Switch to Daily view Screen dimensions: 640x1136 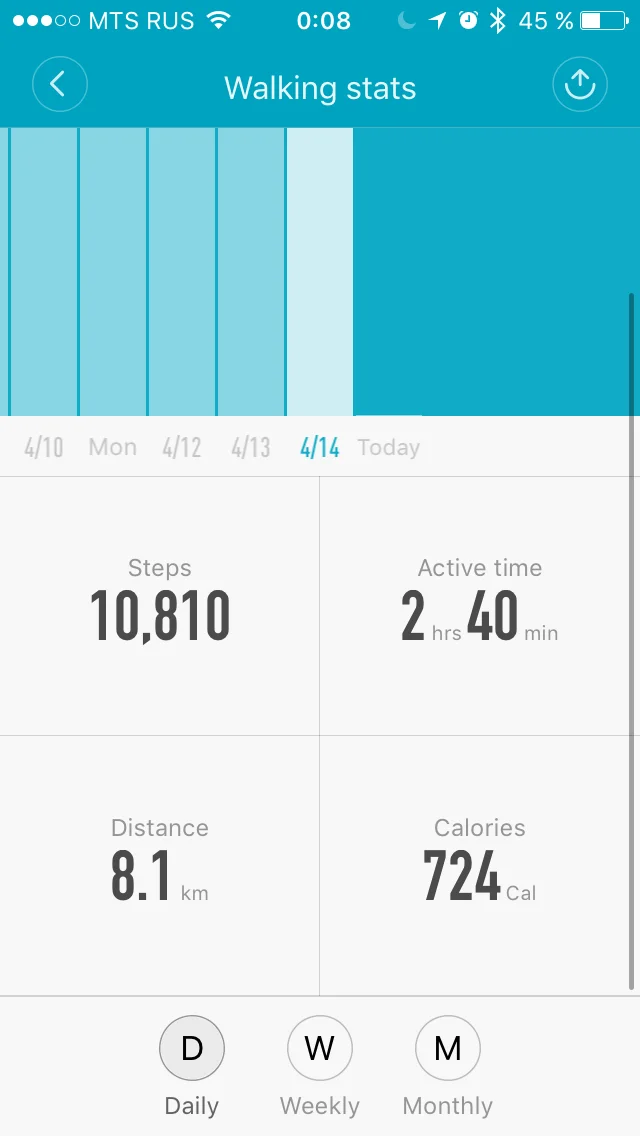pos(192,1049)
